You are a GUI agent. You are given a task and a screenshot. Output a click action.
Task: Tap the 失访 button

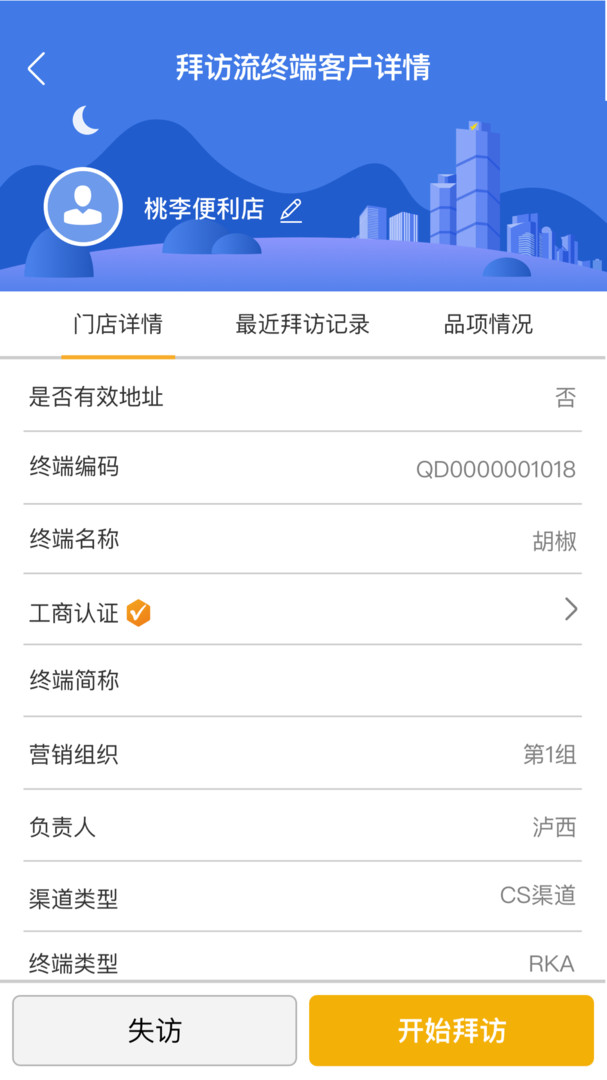pyautogui.click(x=155, y=1030)
